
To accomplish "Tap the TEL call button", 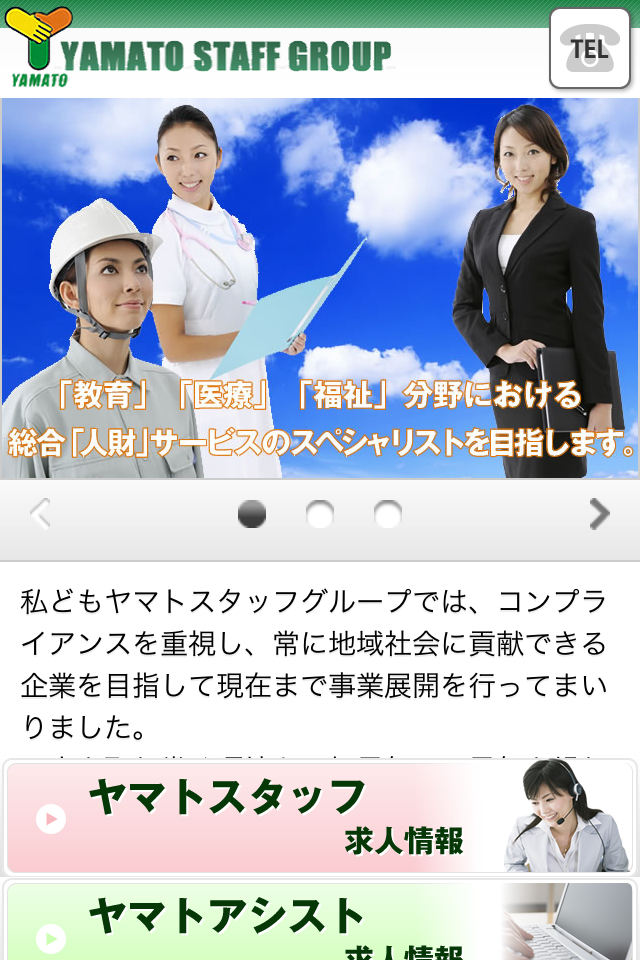I will tap(589, 49).
